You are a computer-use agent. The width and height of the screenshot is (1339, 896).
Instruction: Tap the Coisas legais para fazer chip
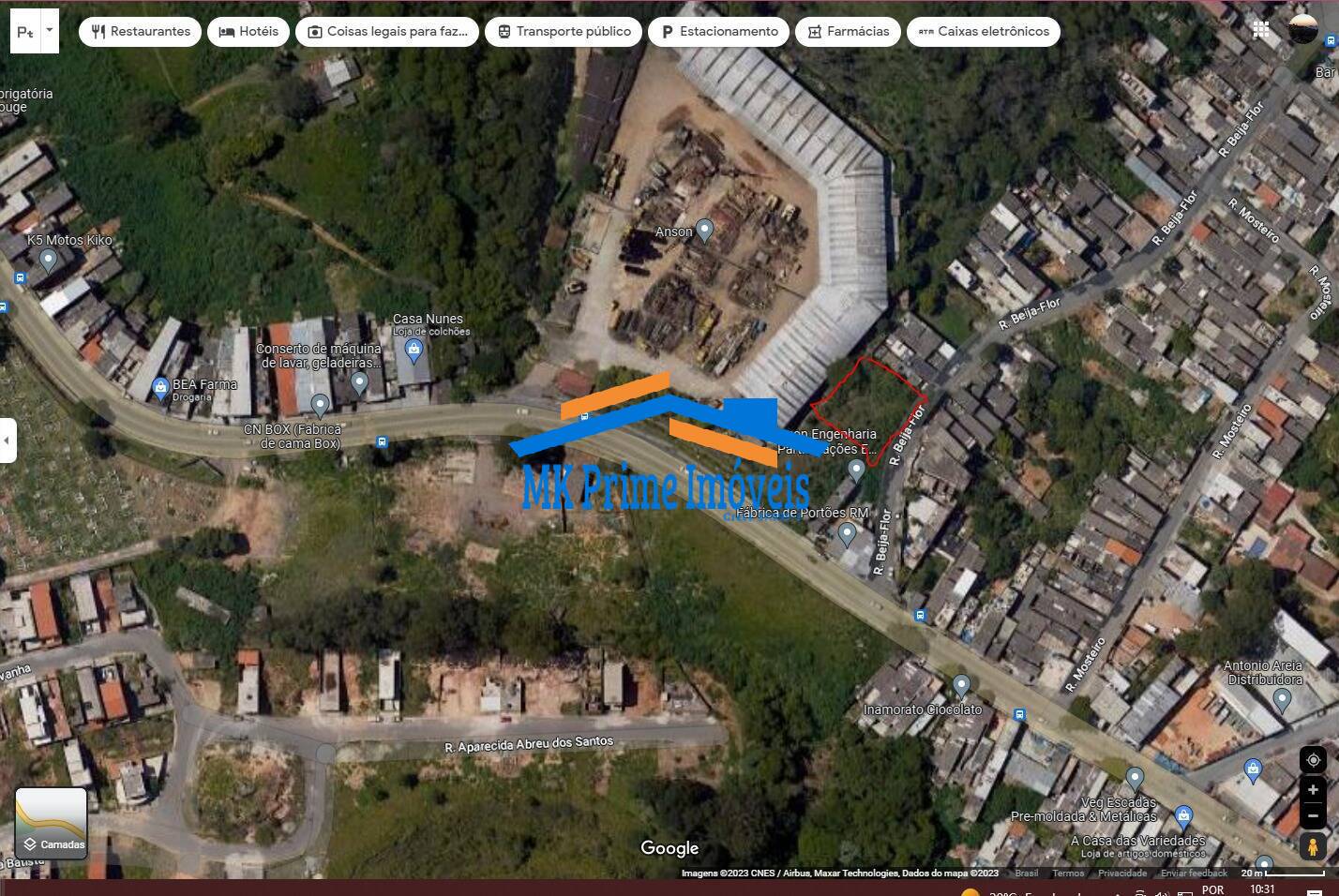coord(387,31)
